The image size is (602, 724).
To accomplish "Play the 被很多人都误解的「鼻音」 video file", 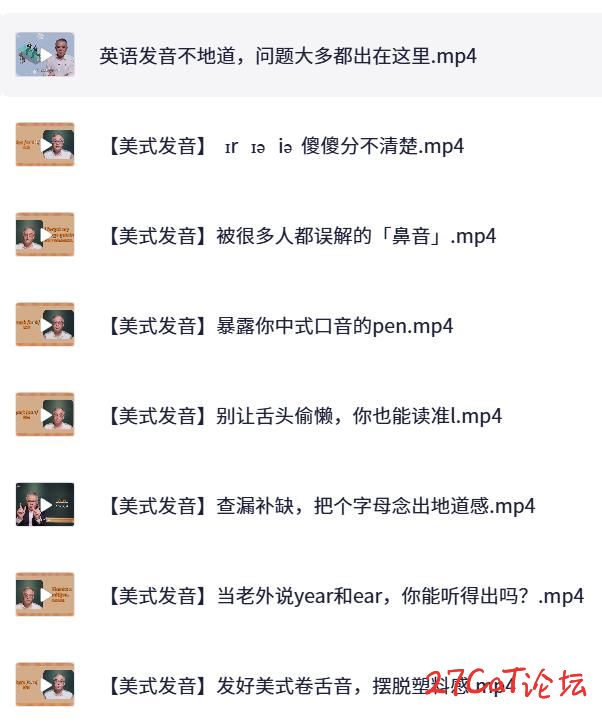I will point(300,236).
